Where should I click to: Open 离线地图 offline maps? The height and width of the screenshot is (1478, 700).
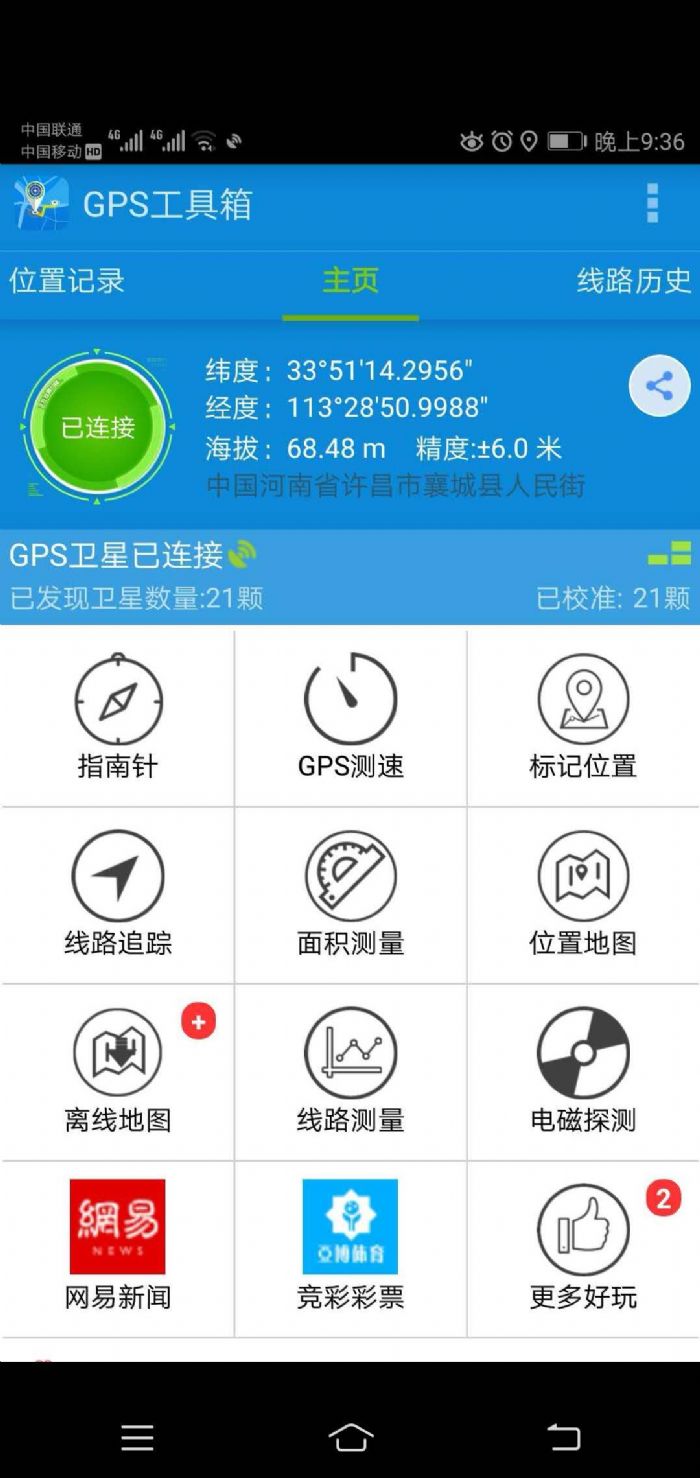click(118, 1071)
